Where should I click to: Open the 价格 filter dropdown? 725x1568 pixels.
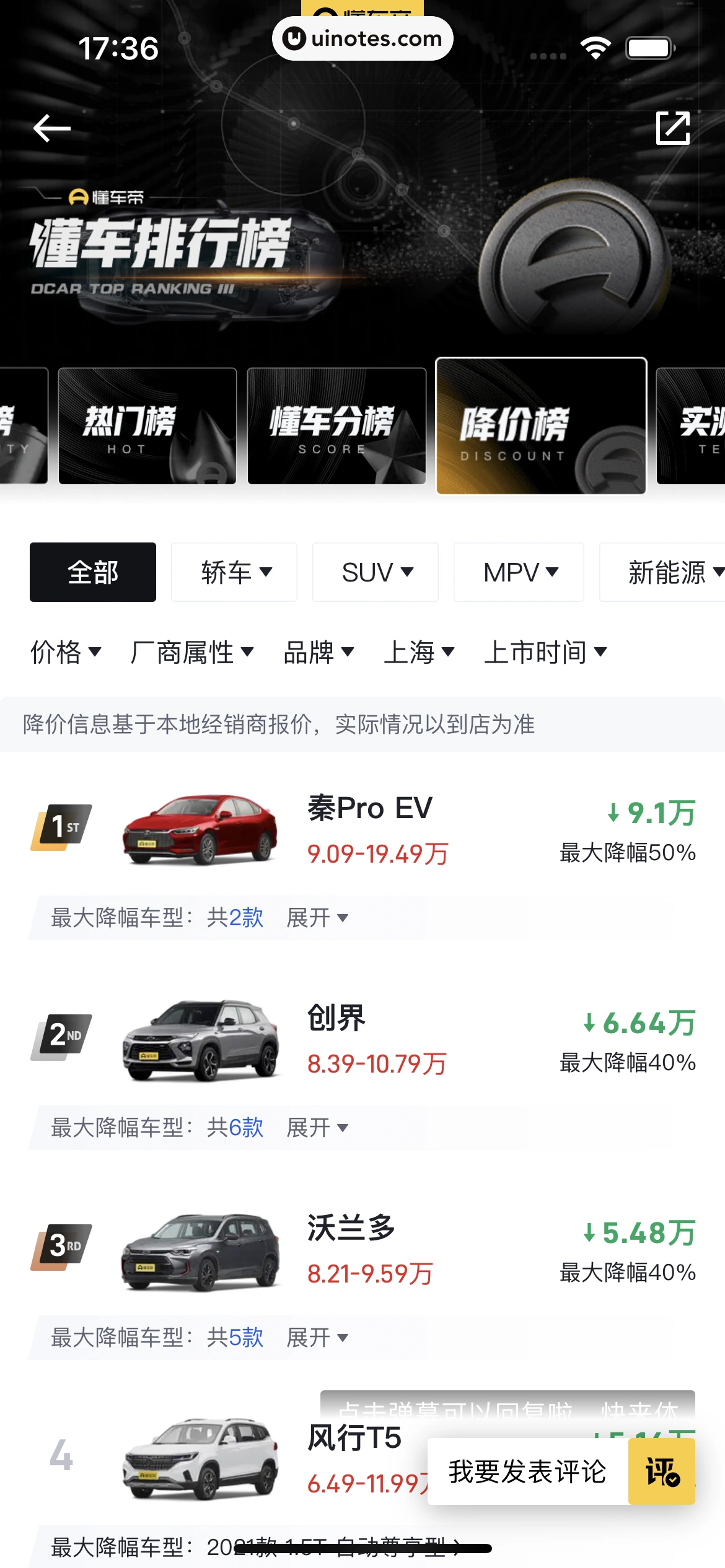point(65,652)
